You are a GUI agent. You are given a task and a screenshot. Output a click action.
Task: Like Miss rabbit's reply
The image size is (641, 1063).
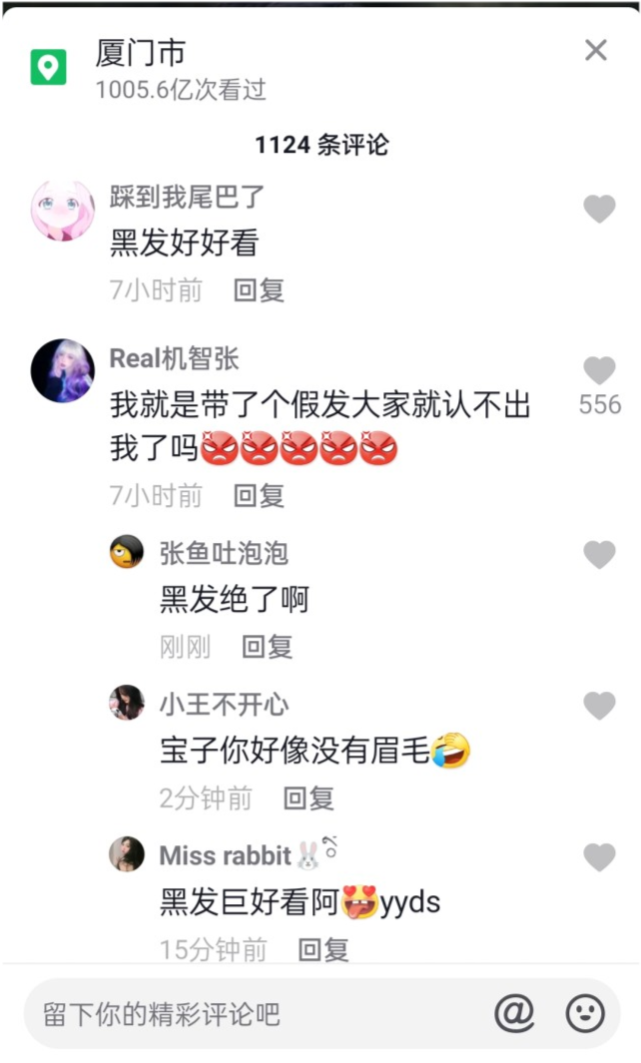599,857
